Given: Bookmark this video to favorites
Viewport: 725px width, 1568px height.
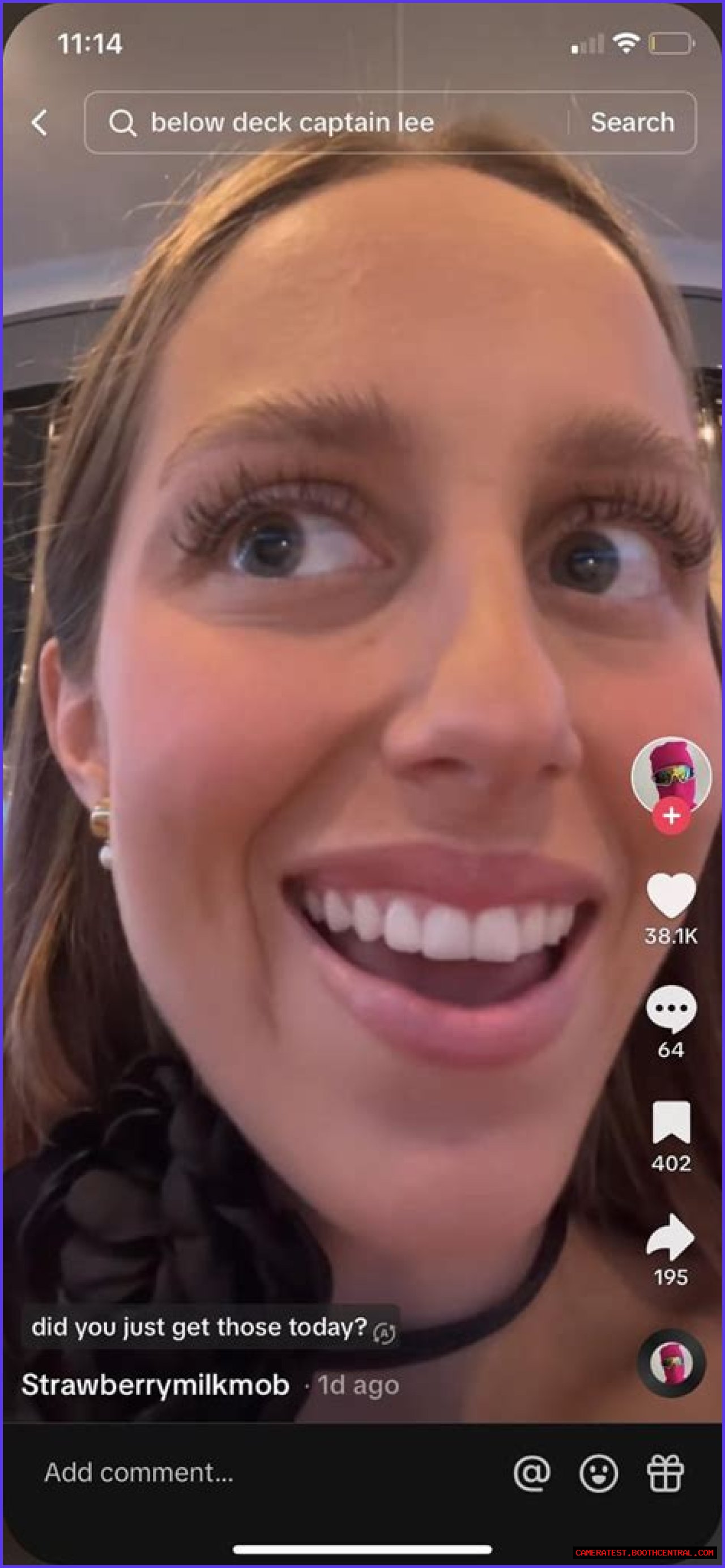Looking at the screenshot, I should pyautogui.click(x=671, y=1123).
